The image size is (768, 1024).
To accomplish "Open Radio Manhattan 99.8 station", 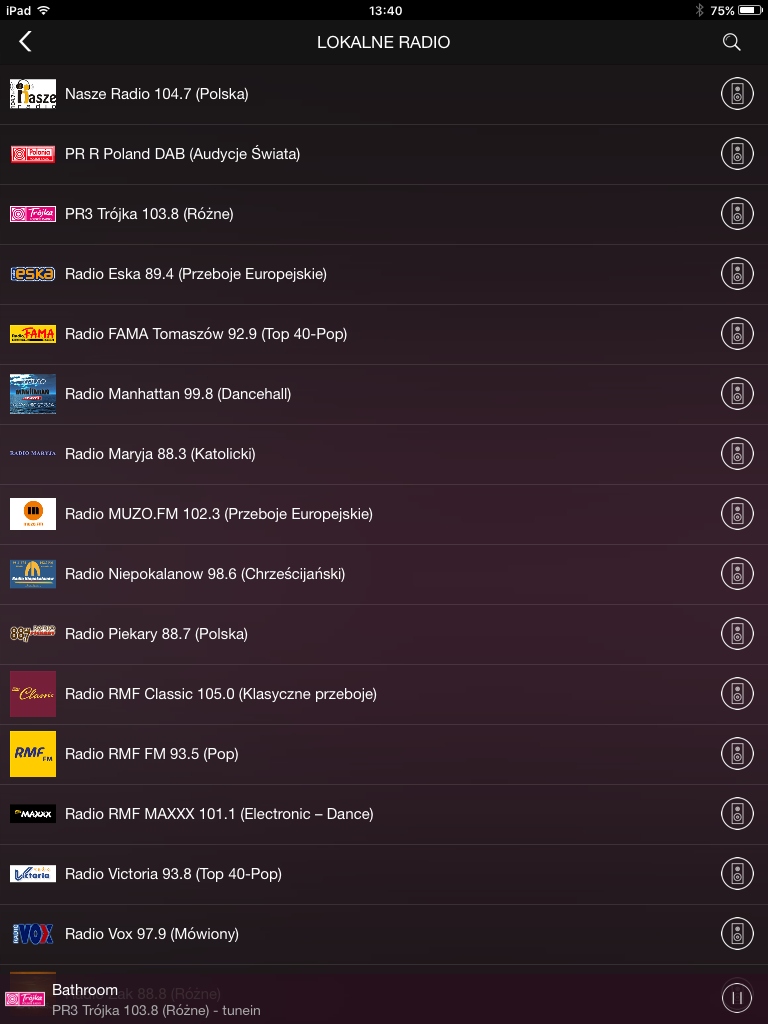I will tap(177, 394).
